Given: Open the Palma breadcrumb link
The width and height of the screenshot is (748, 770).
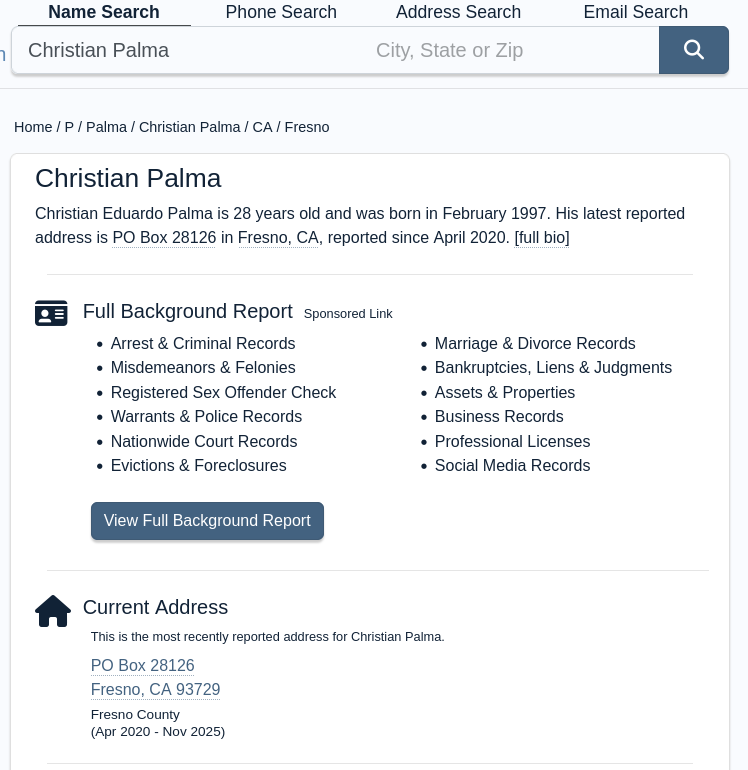Looking at the screenshot, I should [106, 127].
